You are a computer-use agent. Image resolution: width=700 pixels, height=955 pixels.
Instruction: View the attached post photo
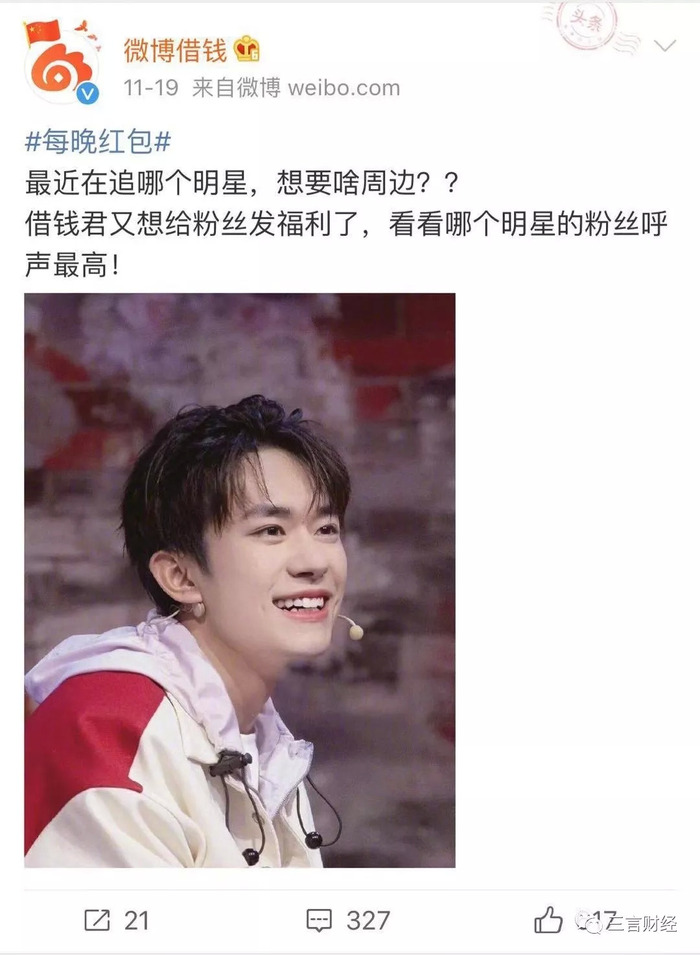pos(240,580)
